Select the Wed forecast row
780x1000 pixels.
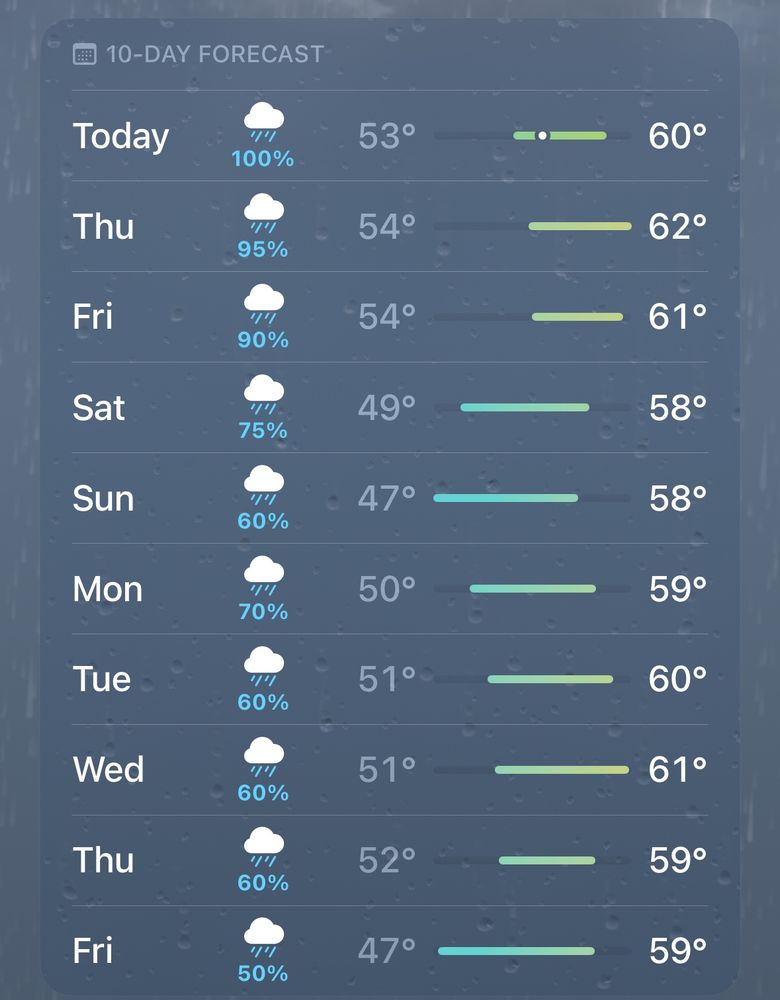[x=390, y=770]
